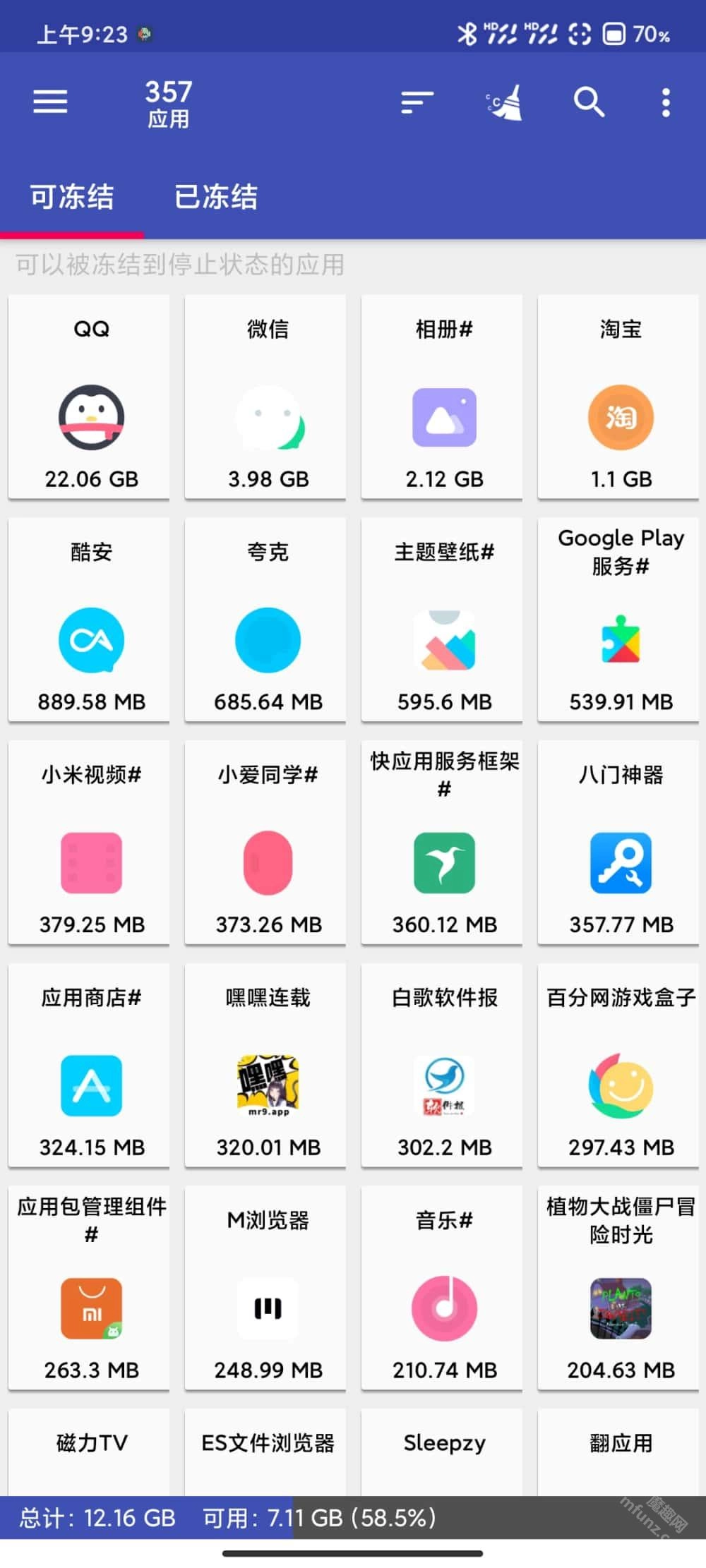706x1568 pixels.
Task: Select the 快应用服务框架 hummingbird icon
Action: click(442, 862)
